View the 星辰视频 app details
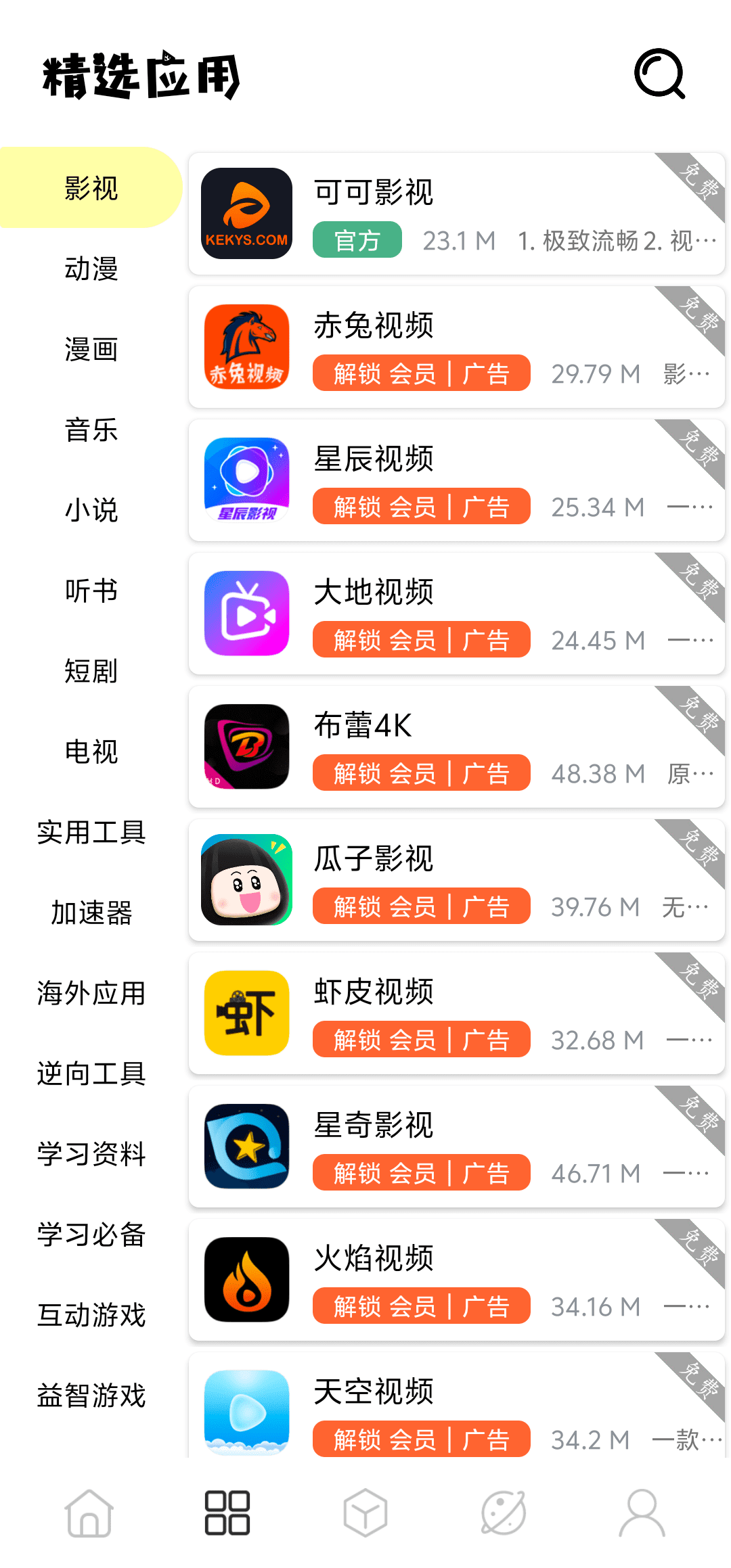 point(456,480)
